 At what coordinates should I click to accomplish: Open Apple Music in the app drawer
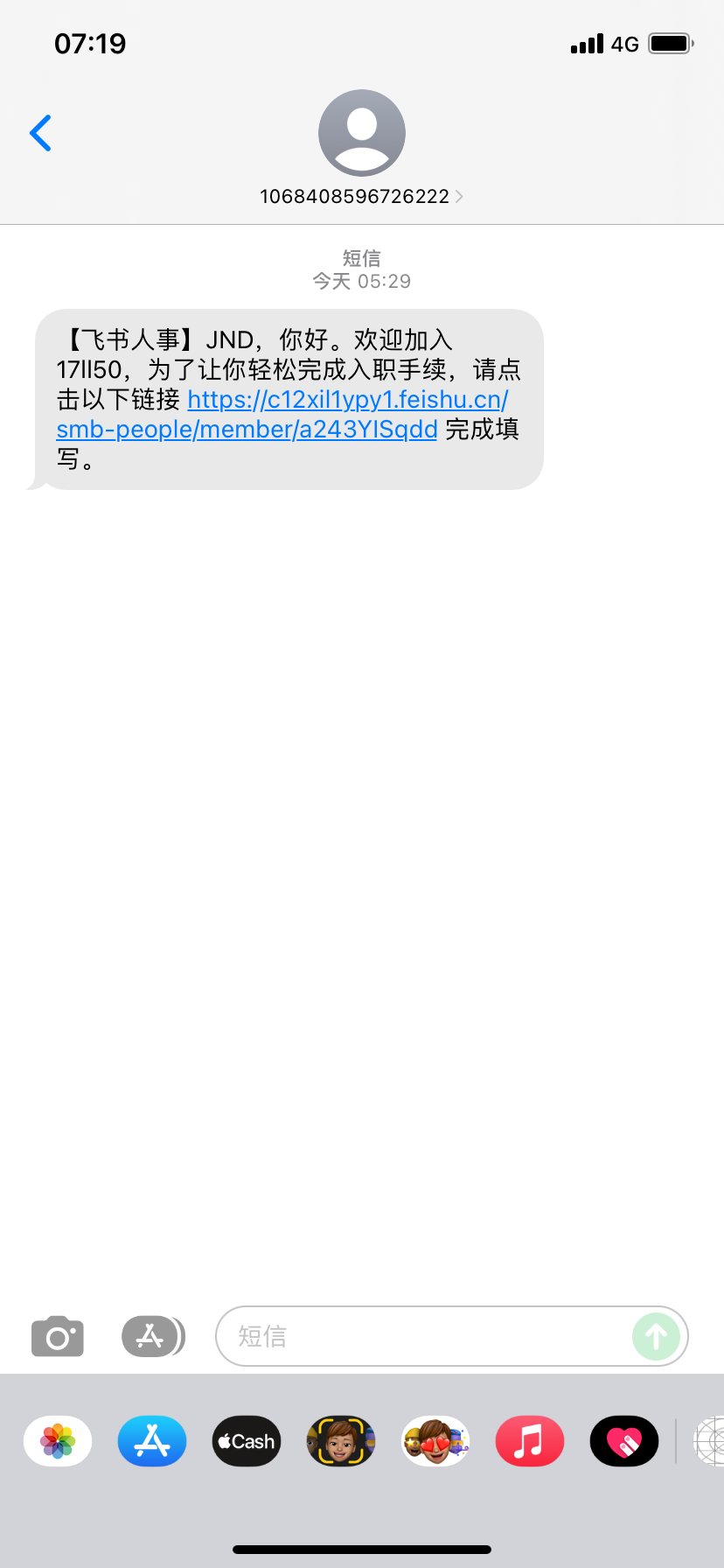tap(529, 1440)
